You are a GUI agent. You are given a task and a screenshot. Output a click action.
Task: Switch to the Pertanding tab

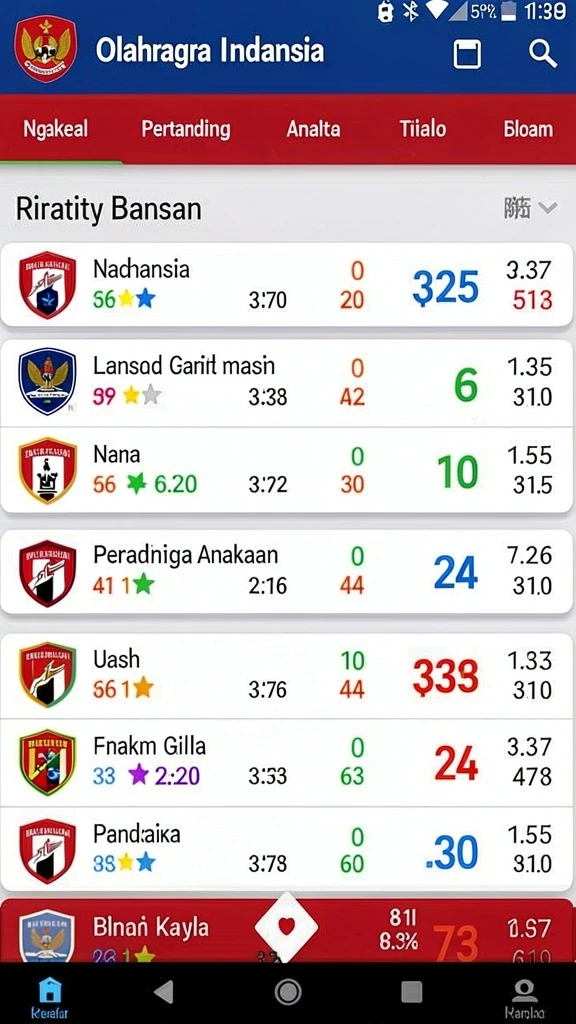[x=186, y=129]
